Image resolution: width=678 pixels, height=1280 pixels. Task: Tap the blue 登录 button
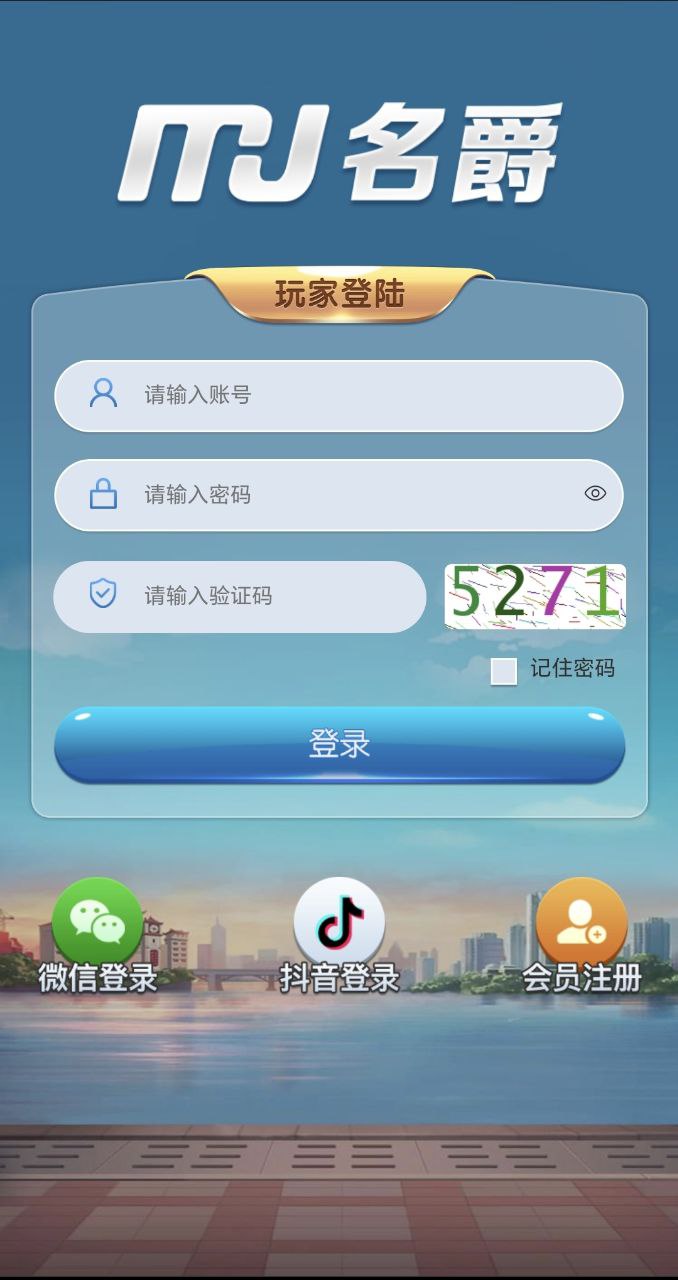click(x=339, y=745)
